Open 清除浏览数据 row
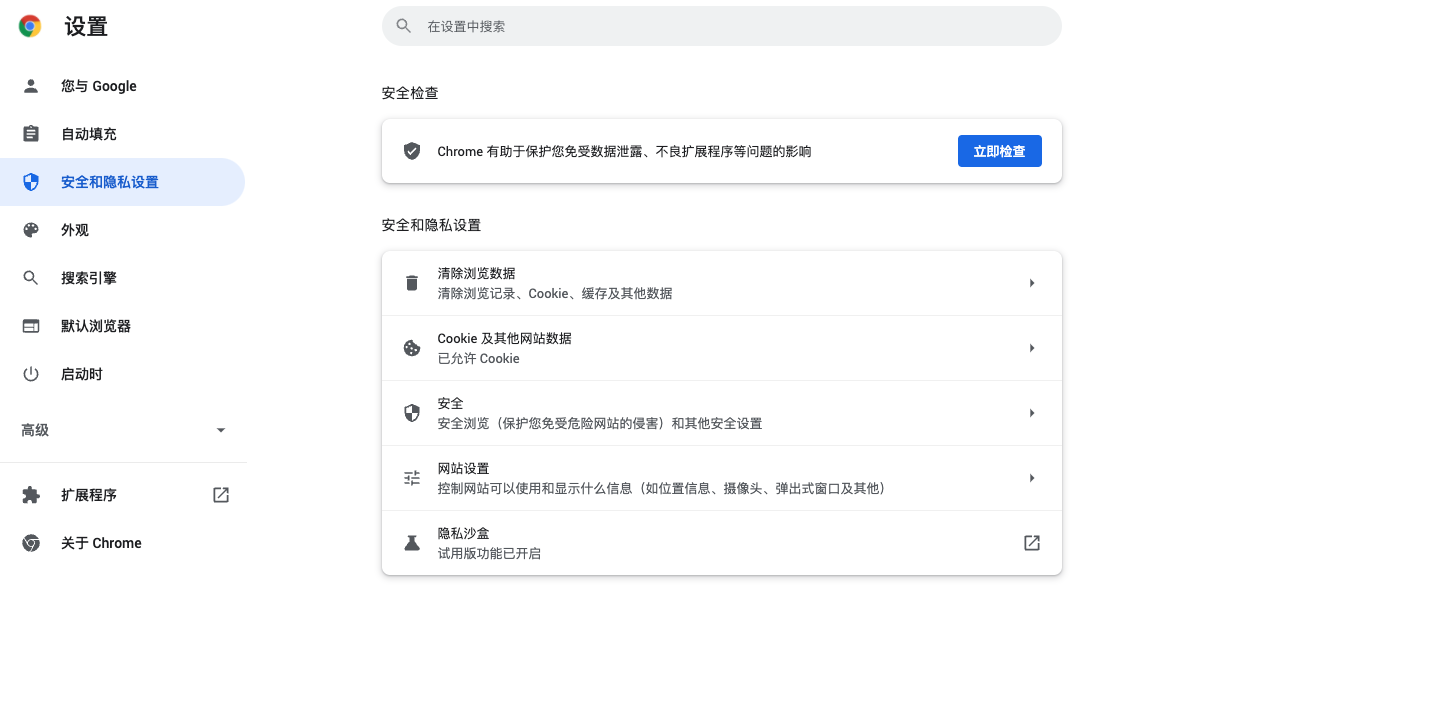1435x717 pixels. coord(721,283)
